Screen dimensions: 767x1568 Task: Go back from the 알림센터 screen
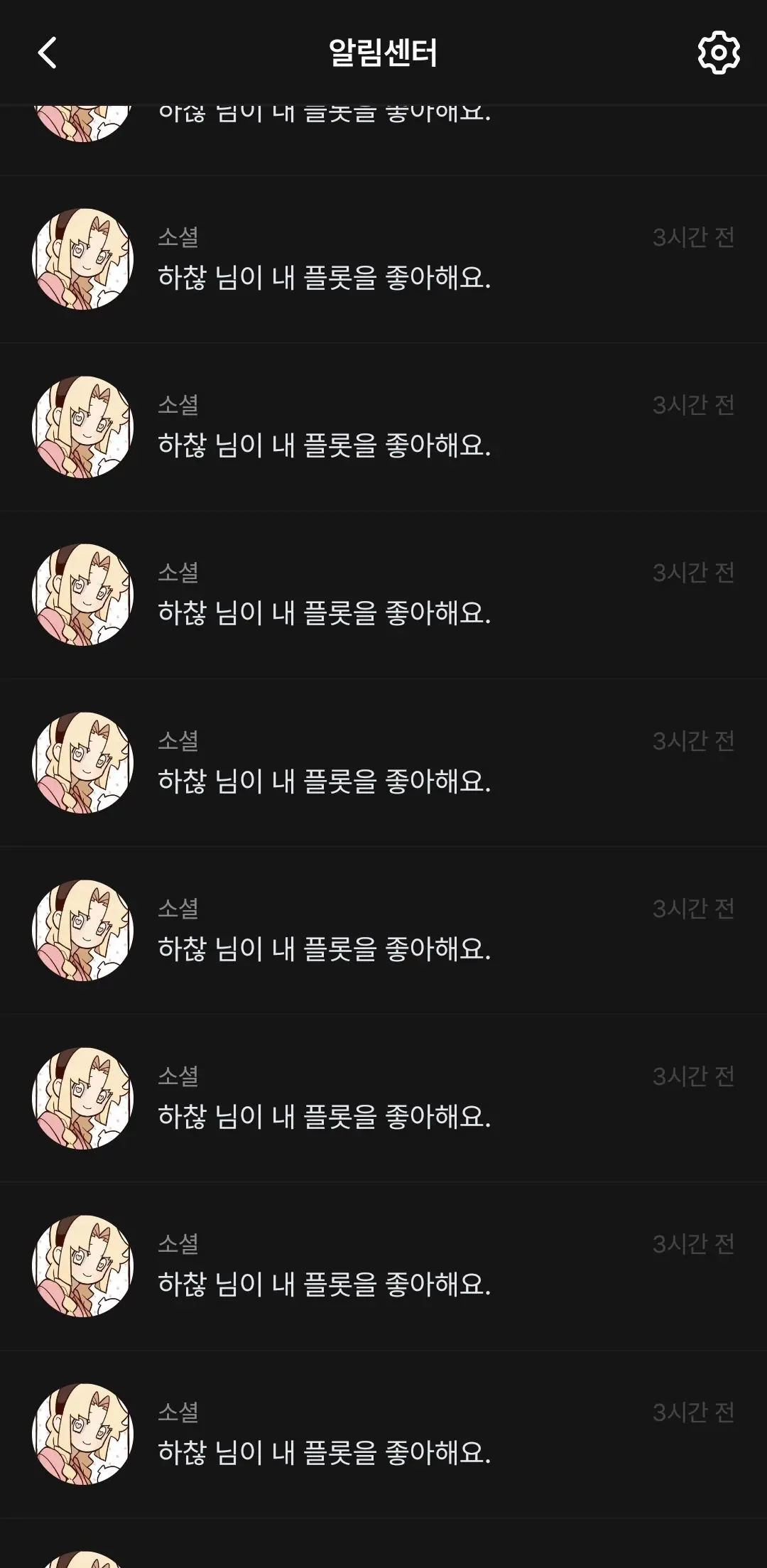click(47, 53)
